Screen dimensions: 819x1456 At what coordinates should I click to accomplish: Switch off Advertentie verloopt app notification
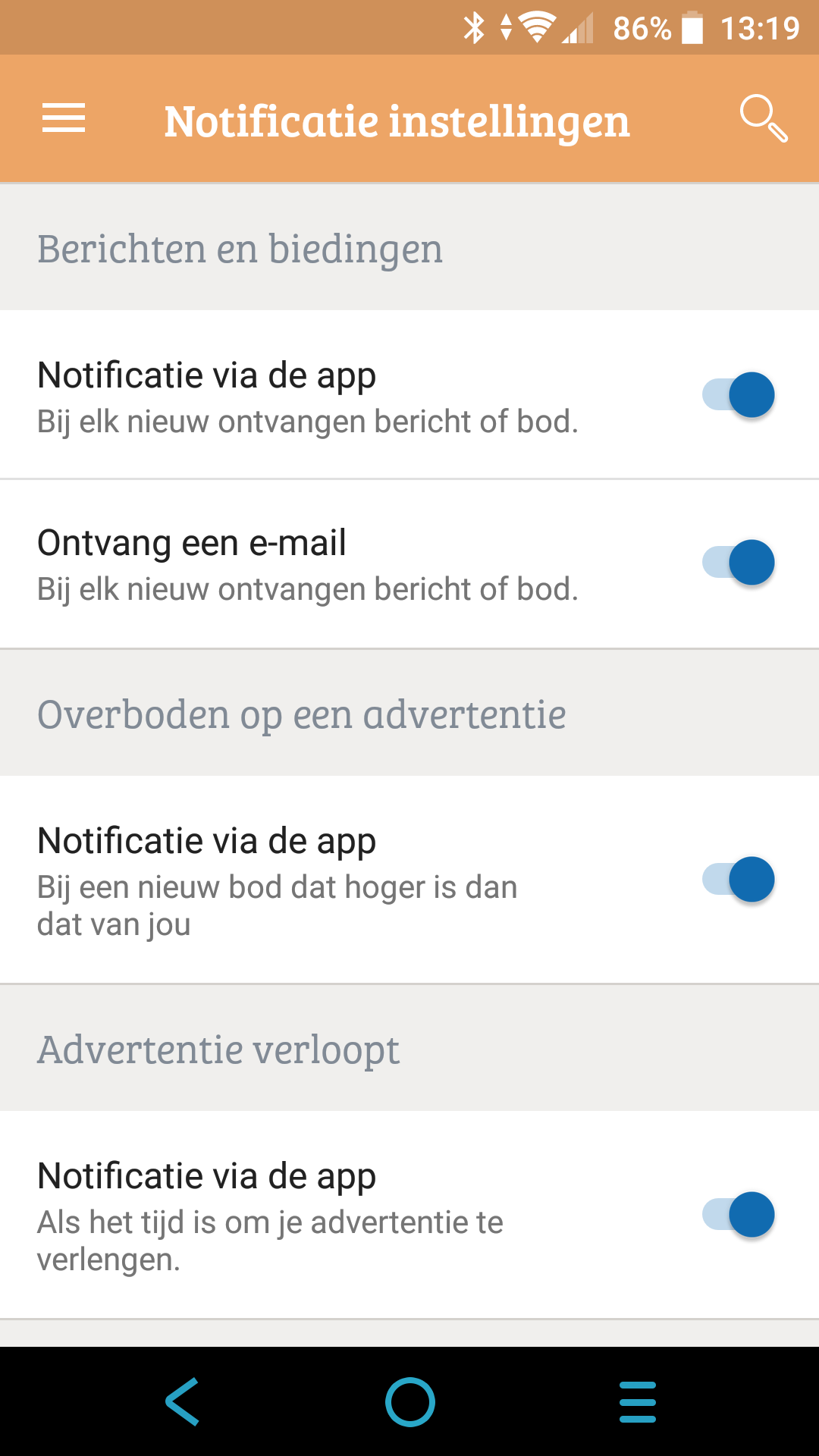click(x=739, y=1215)
